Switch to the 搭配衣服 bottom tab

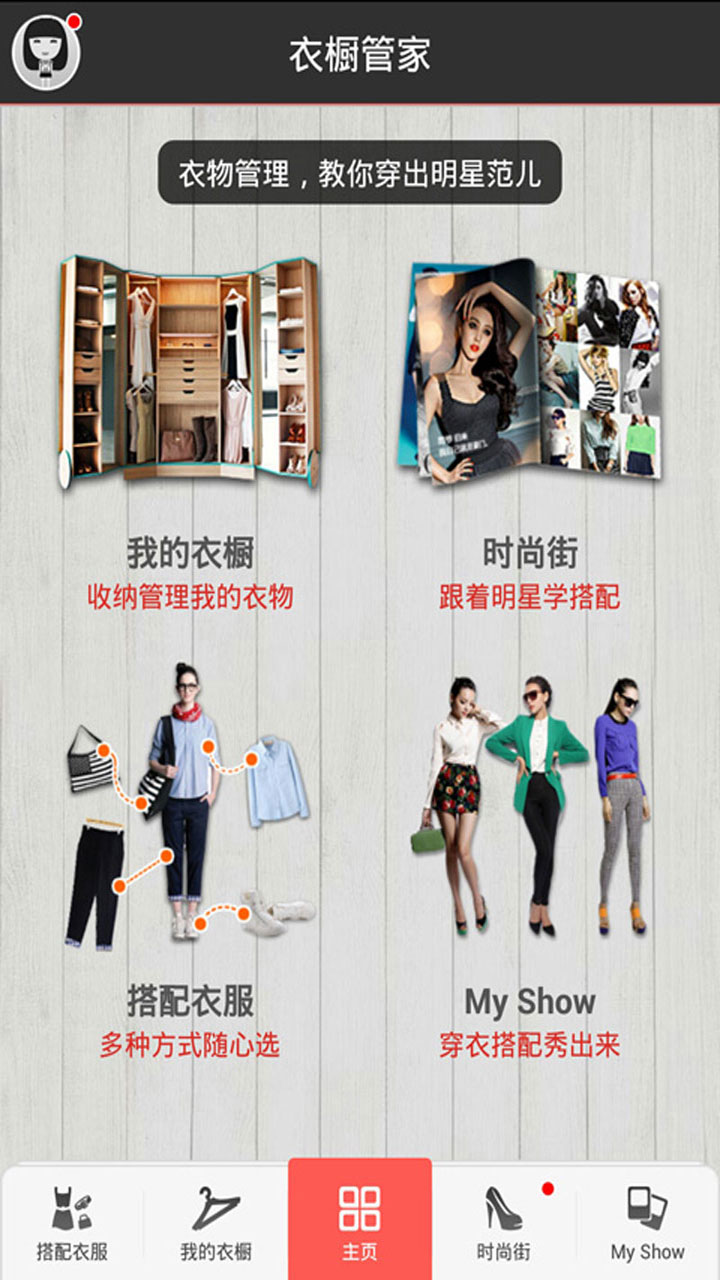tap(72, 1222)
